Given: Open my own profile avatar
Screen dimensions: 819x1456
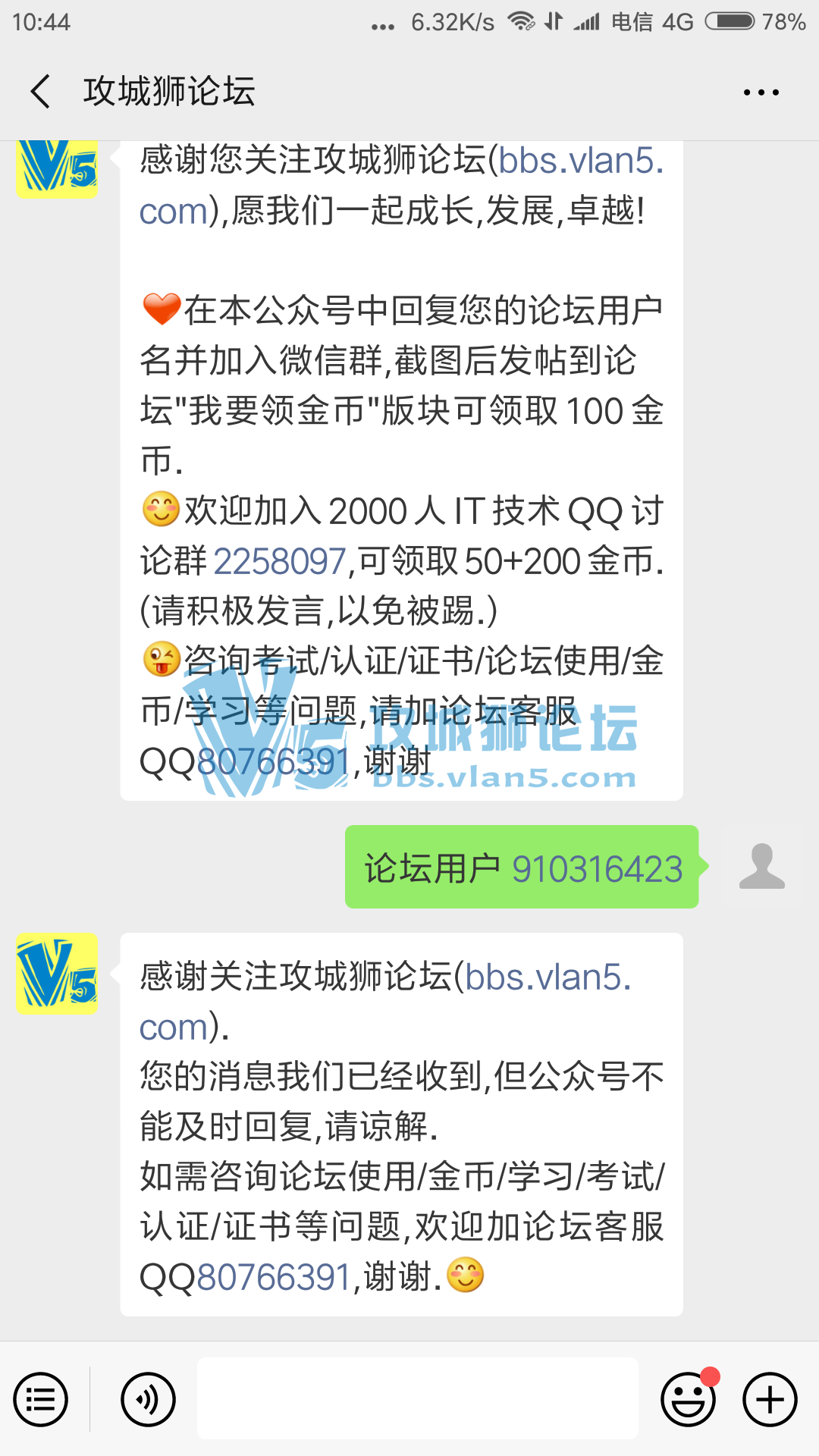Looking at the screenshot, I should click(761, 866).
